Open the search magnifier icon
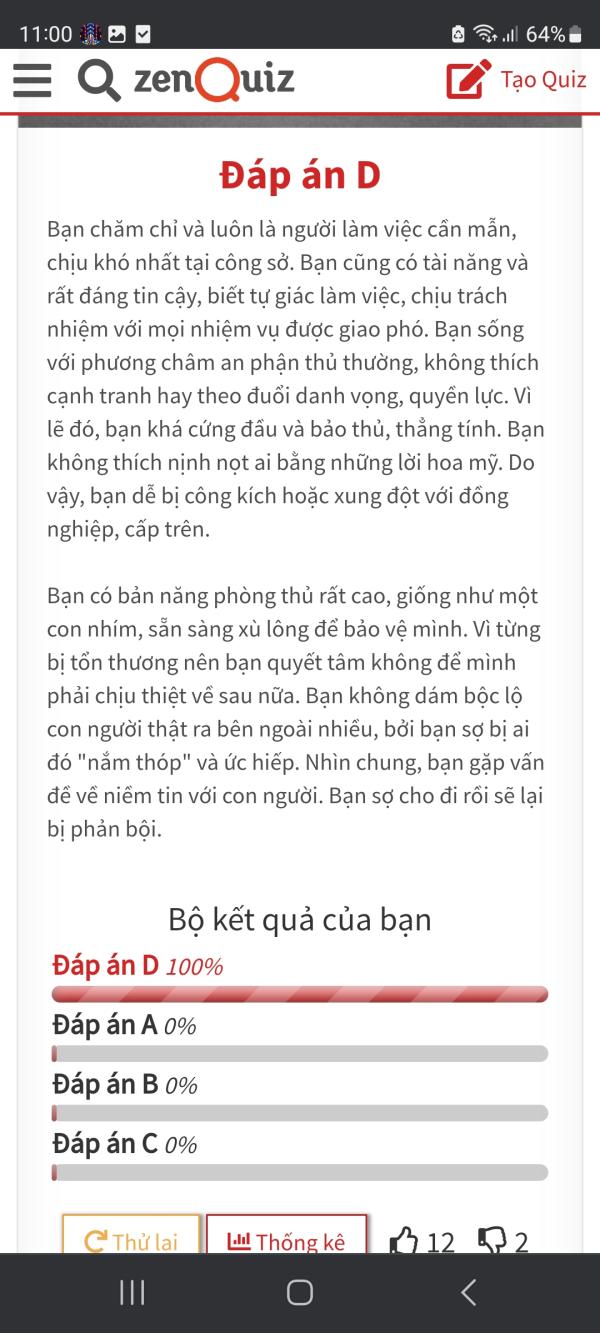The height and width of the screenshot is (1333, 600). (98, 80)
